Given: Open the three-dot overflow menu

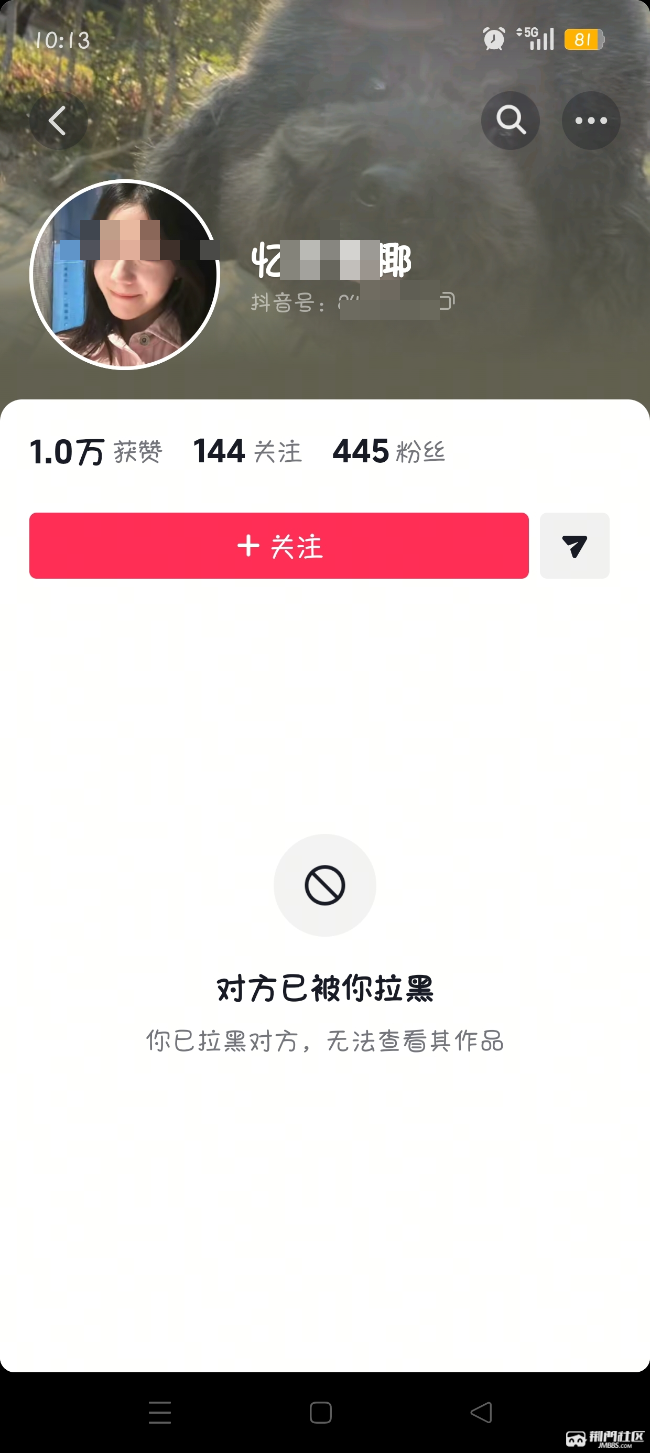Looking at the screenshot, I should point(591,121).
